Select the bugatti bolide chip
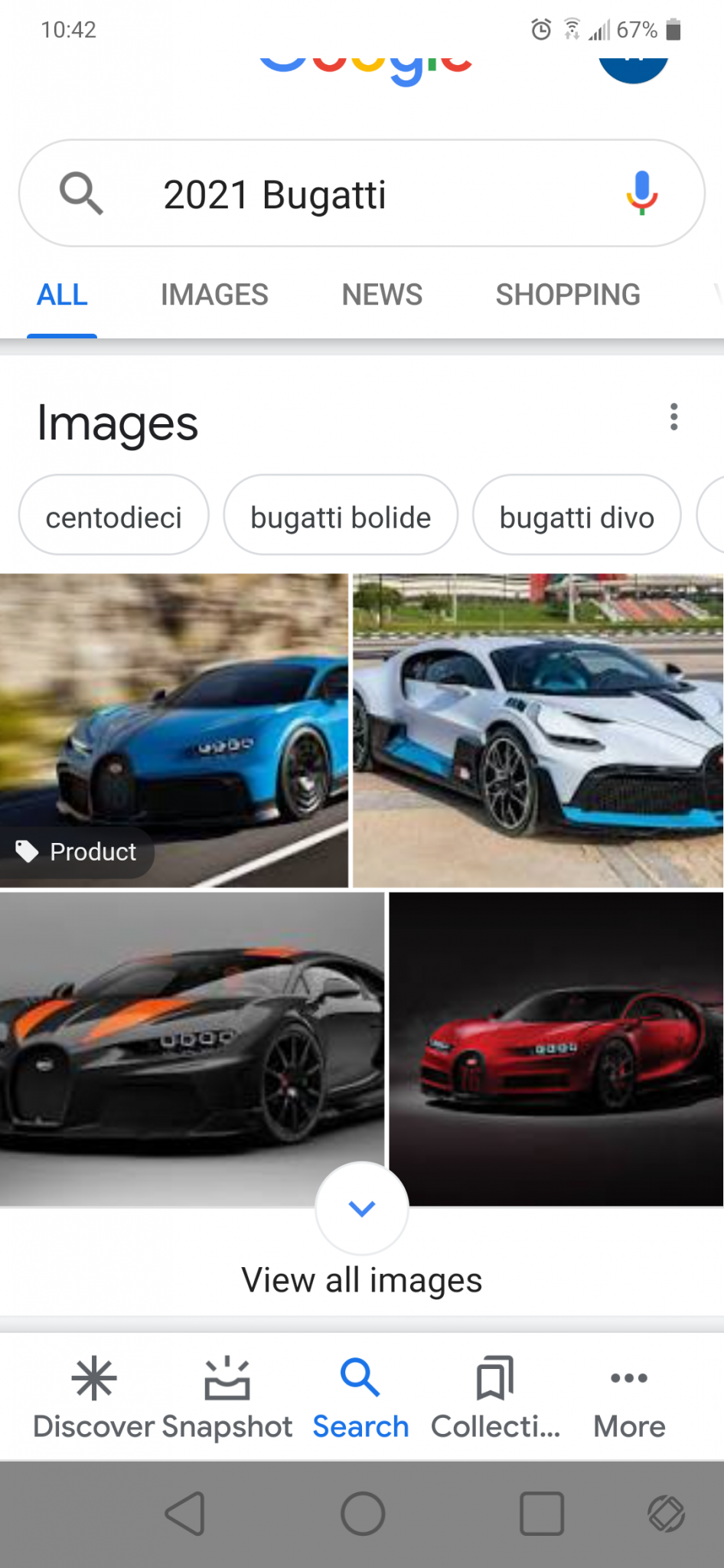 click(341, 518)
